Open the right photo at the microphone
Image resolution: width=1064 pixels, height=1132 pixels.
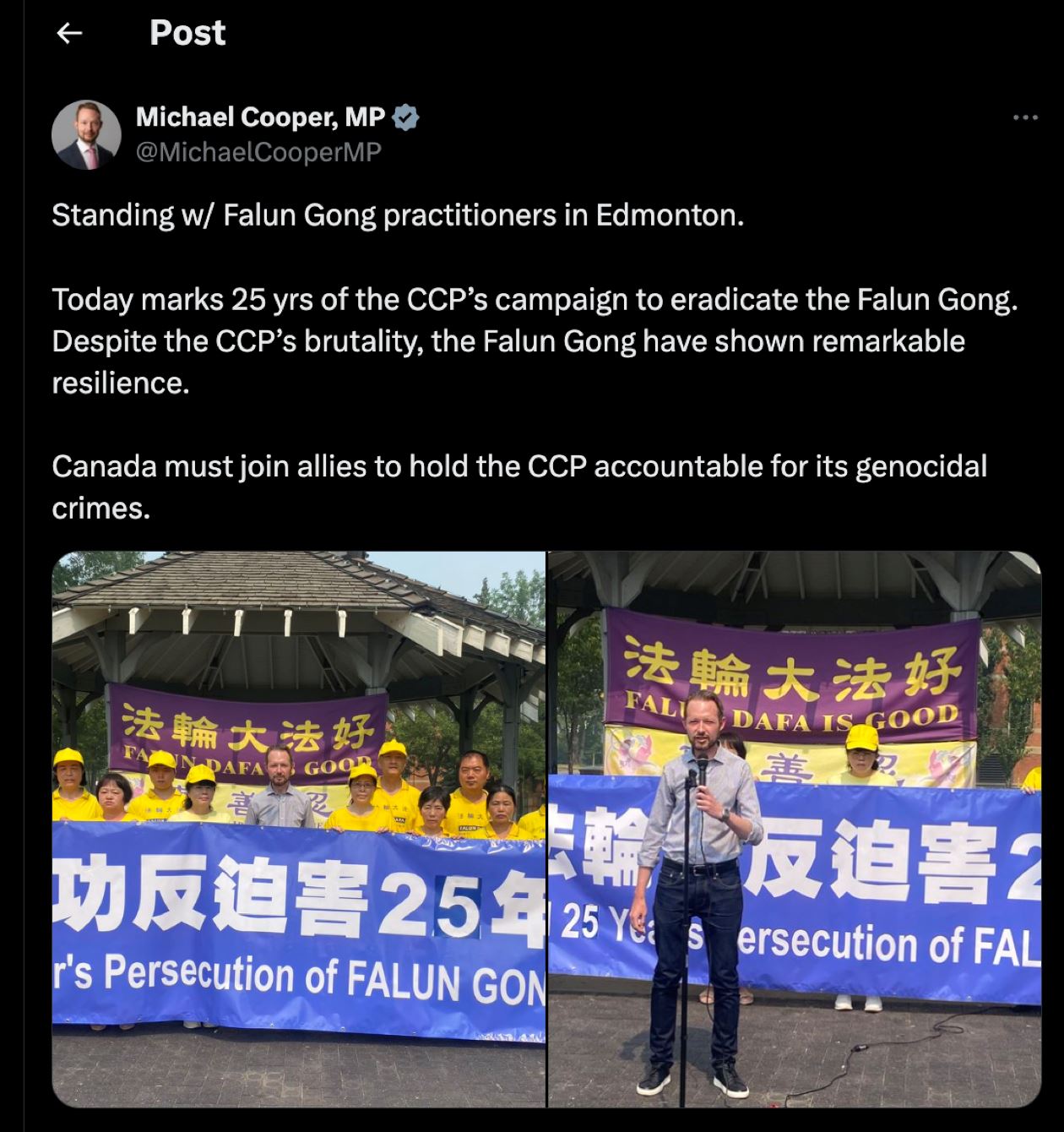tap(794, 828)
